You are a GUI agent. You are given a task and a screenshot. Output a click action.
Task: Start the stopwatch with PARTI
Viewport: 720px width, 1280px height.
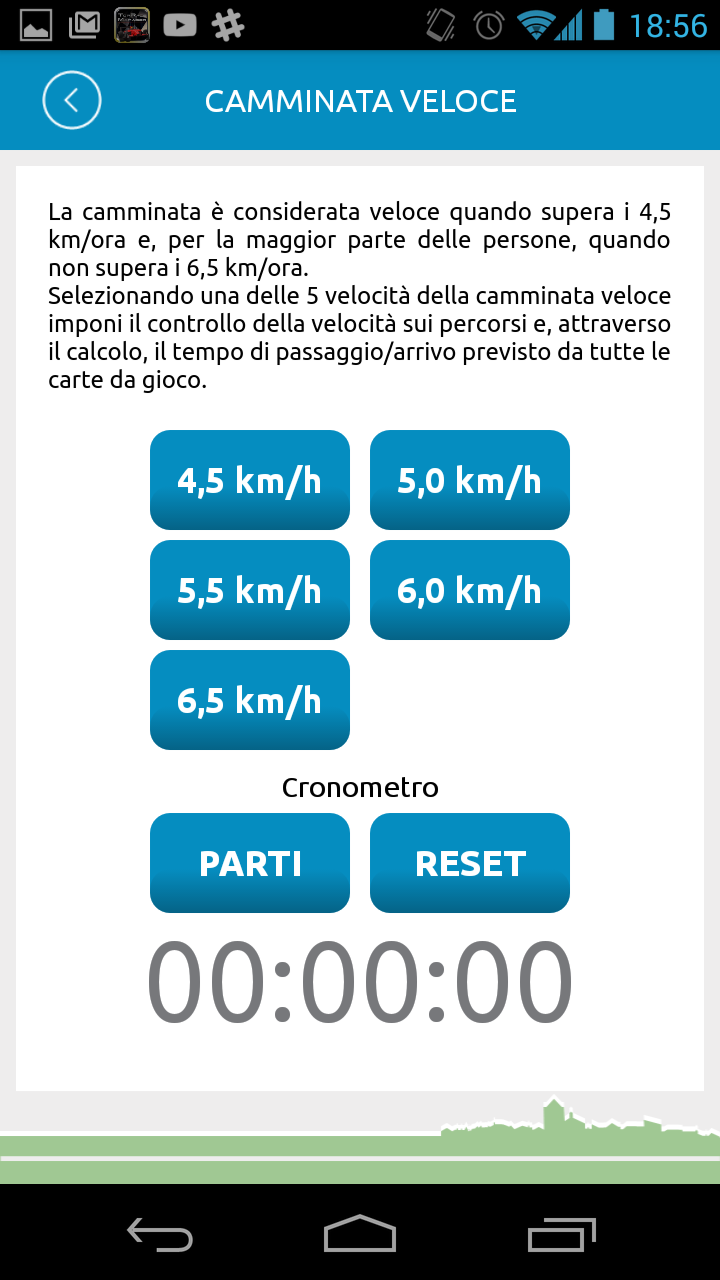pos(250,863)
